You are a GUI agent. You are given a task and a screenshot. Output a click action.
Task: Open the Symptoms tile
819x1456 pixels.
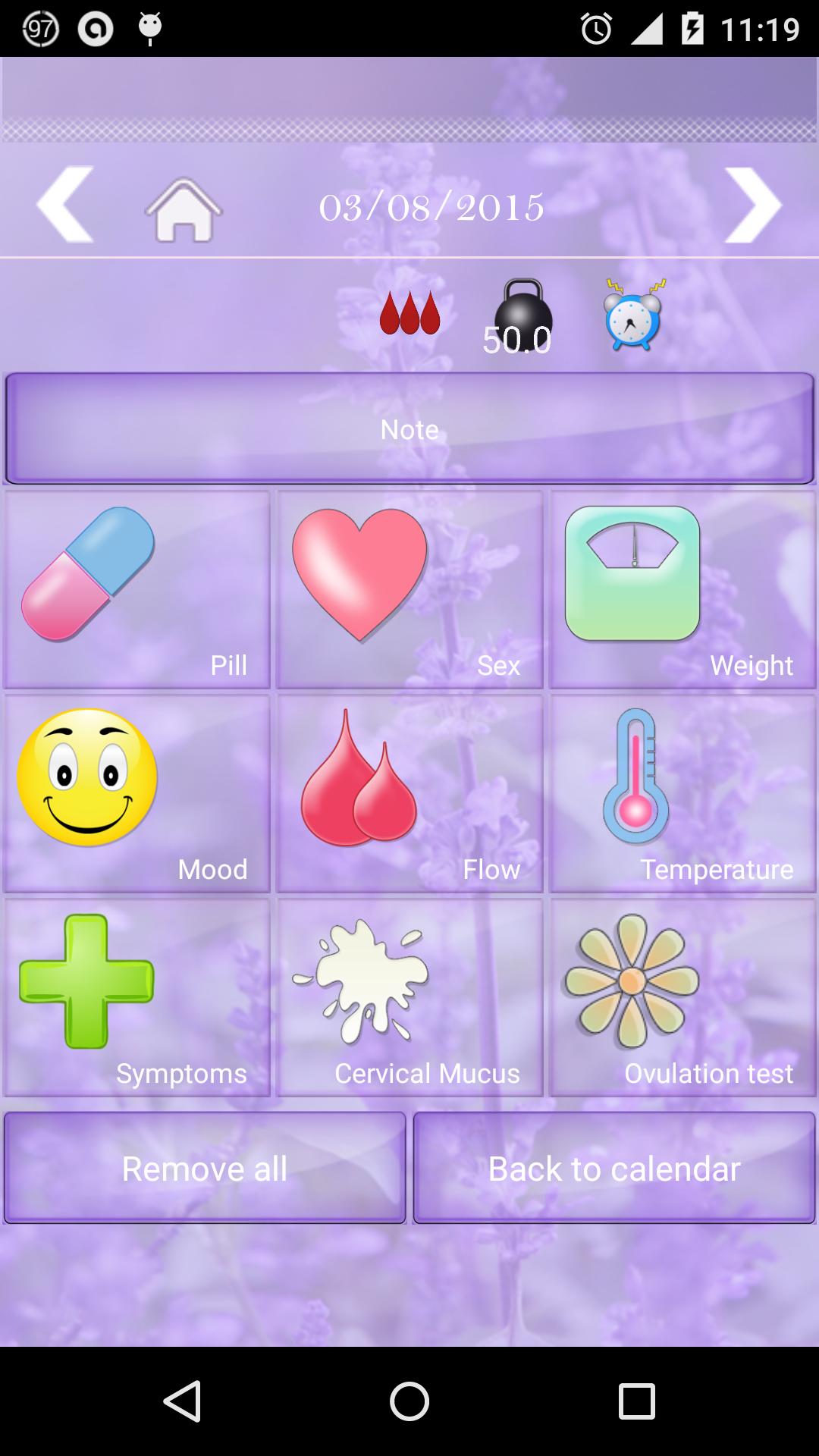click(x=137, y=997)
